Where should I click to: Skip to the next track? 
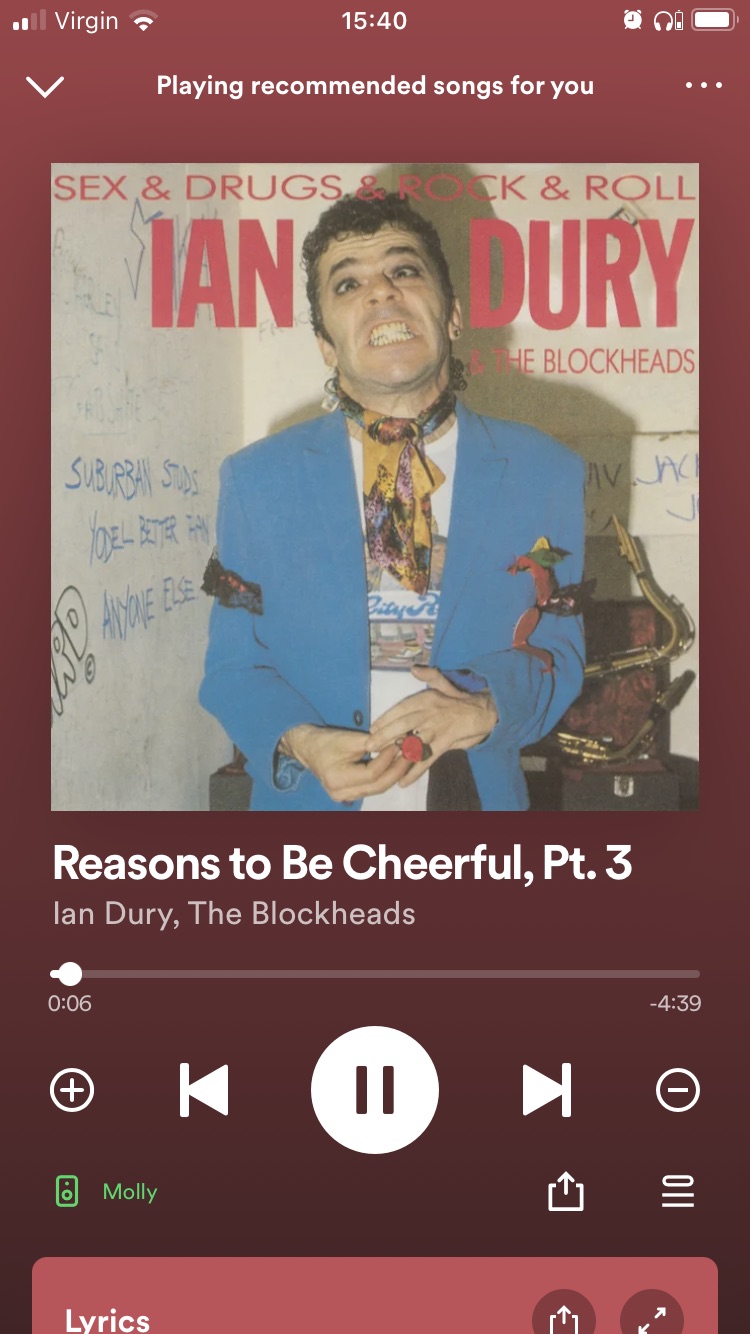click(x=546, y=1090)
